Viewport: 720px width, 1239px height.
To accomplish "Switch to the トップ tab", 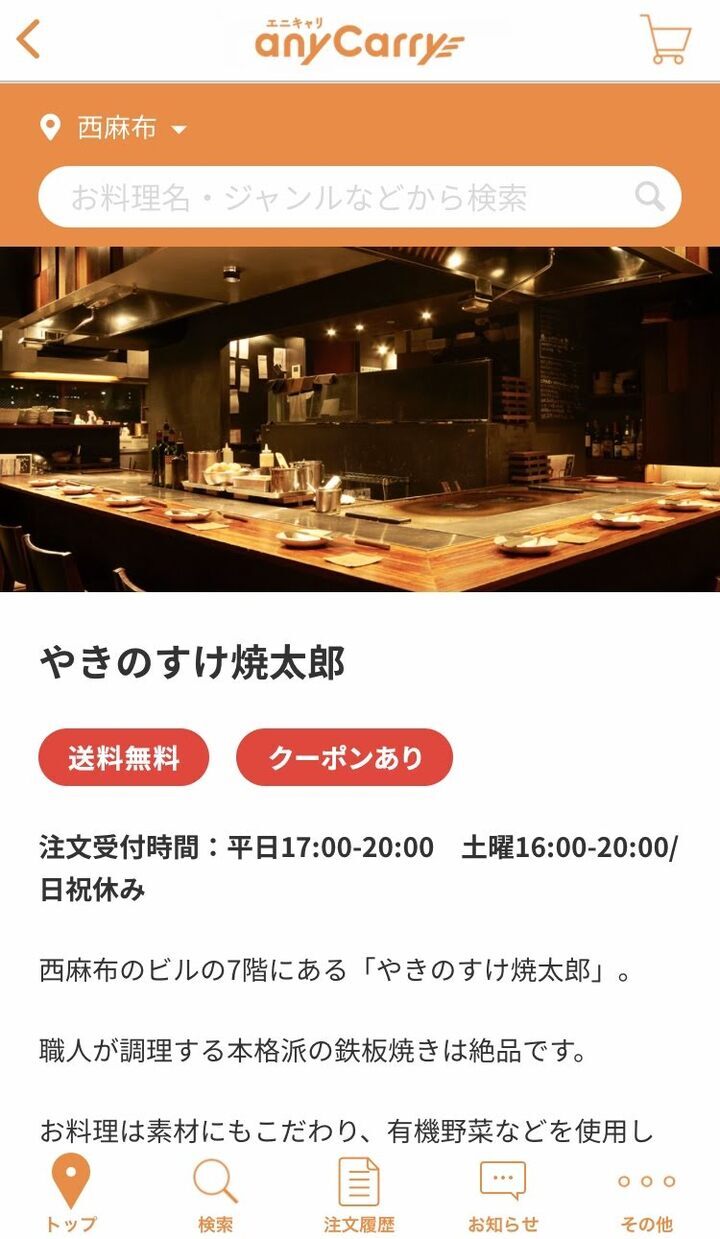I will [x=71, y=1194].
